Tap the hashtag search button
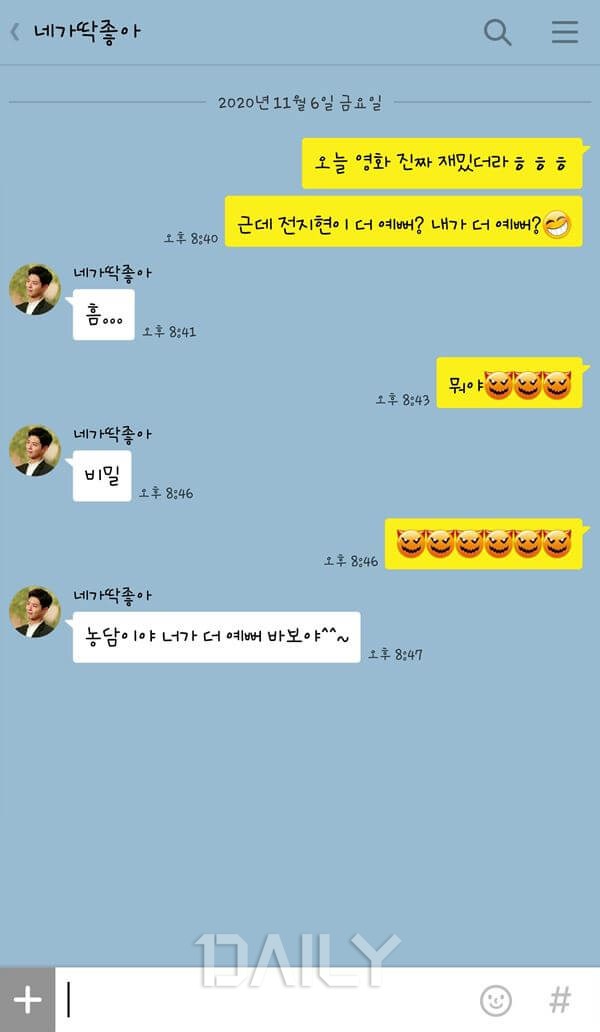The height and width of the screenshot is (1032, 600). coord(561,1000)
